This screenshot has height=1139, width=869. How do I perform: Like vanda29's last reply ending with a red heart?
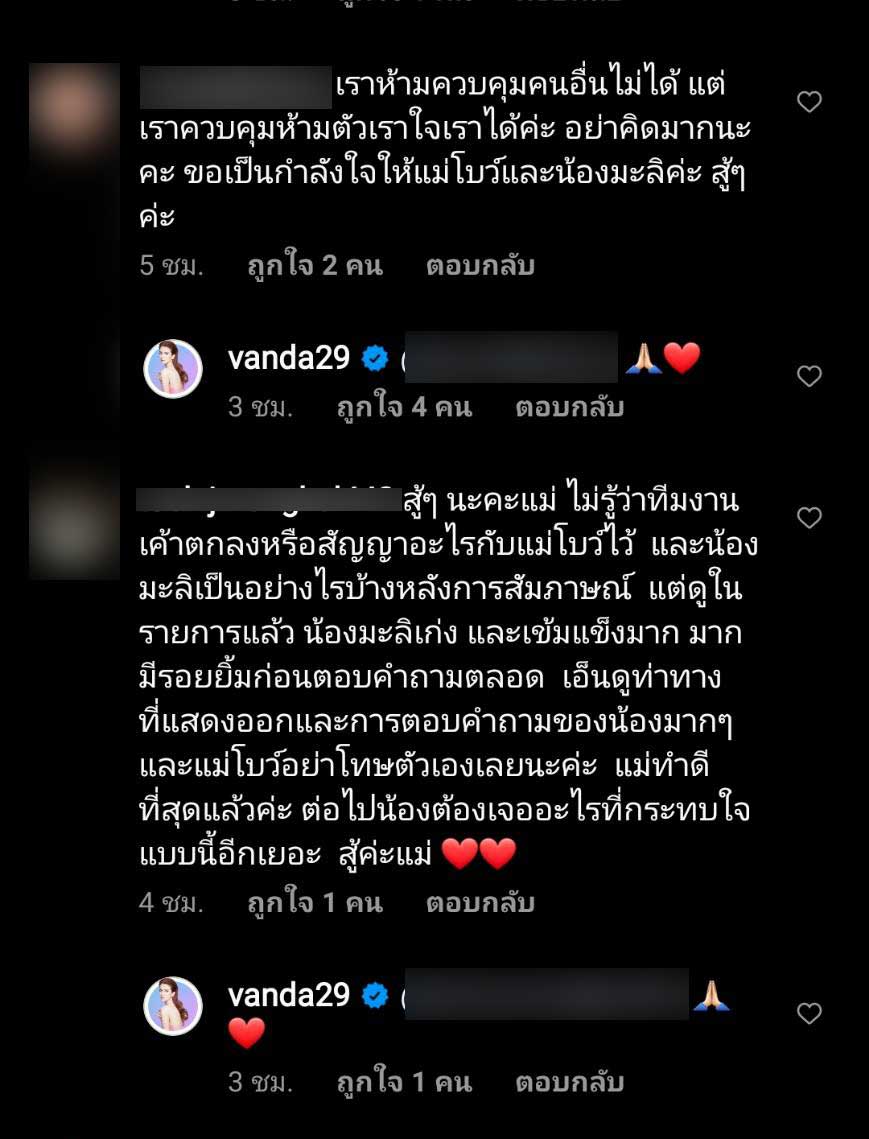point(809,1014)
